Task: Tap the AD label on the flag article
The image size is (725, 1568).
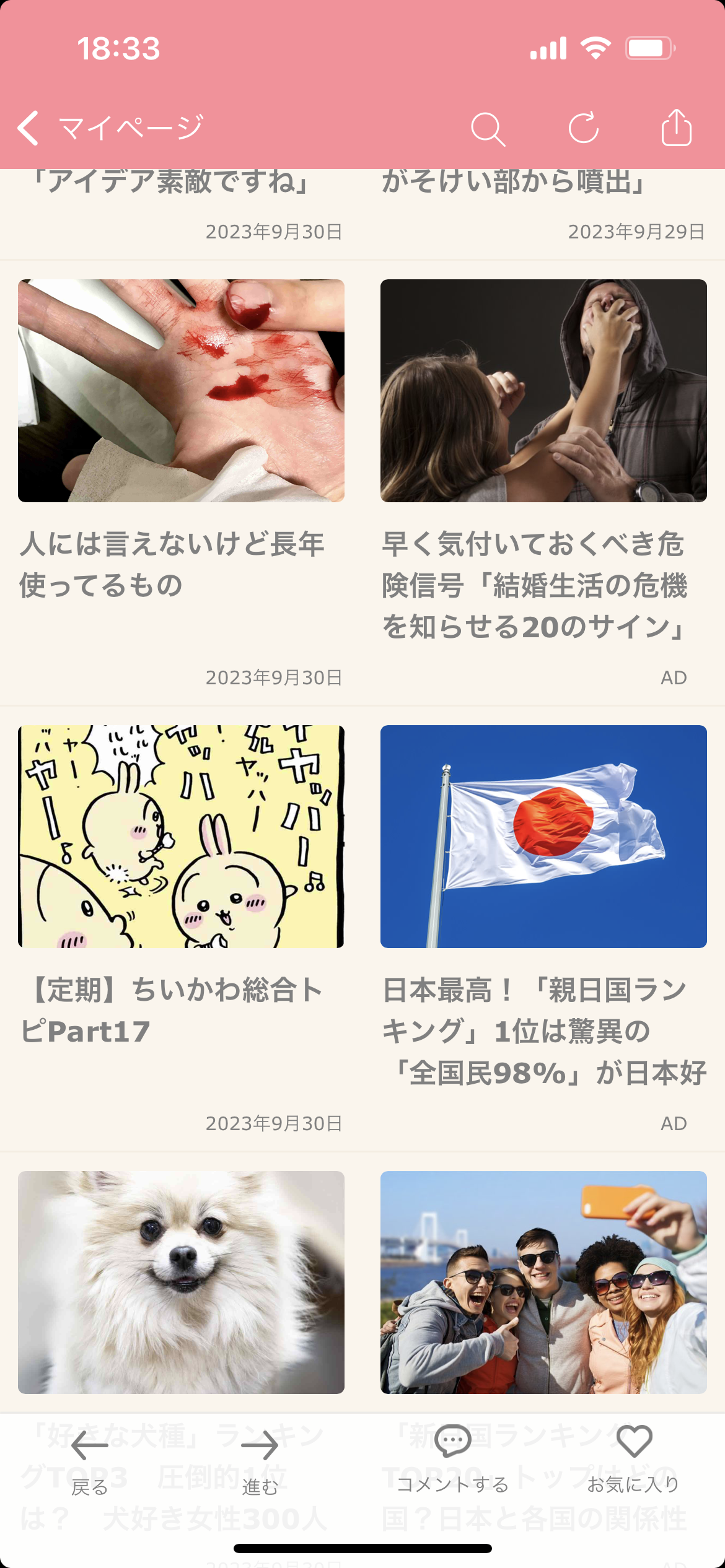Action: 674,1123
